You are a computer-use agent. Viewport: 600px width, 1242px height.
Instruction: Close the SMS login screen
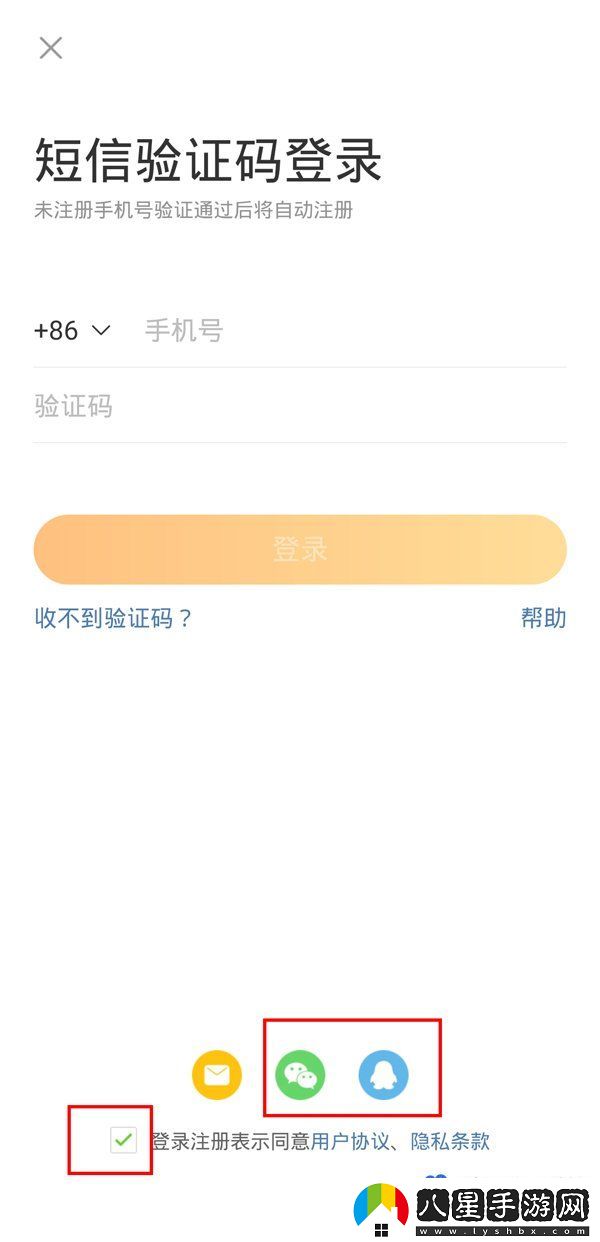coord(51,47)
